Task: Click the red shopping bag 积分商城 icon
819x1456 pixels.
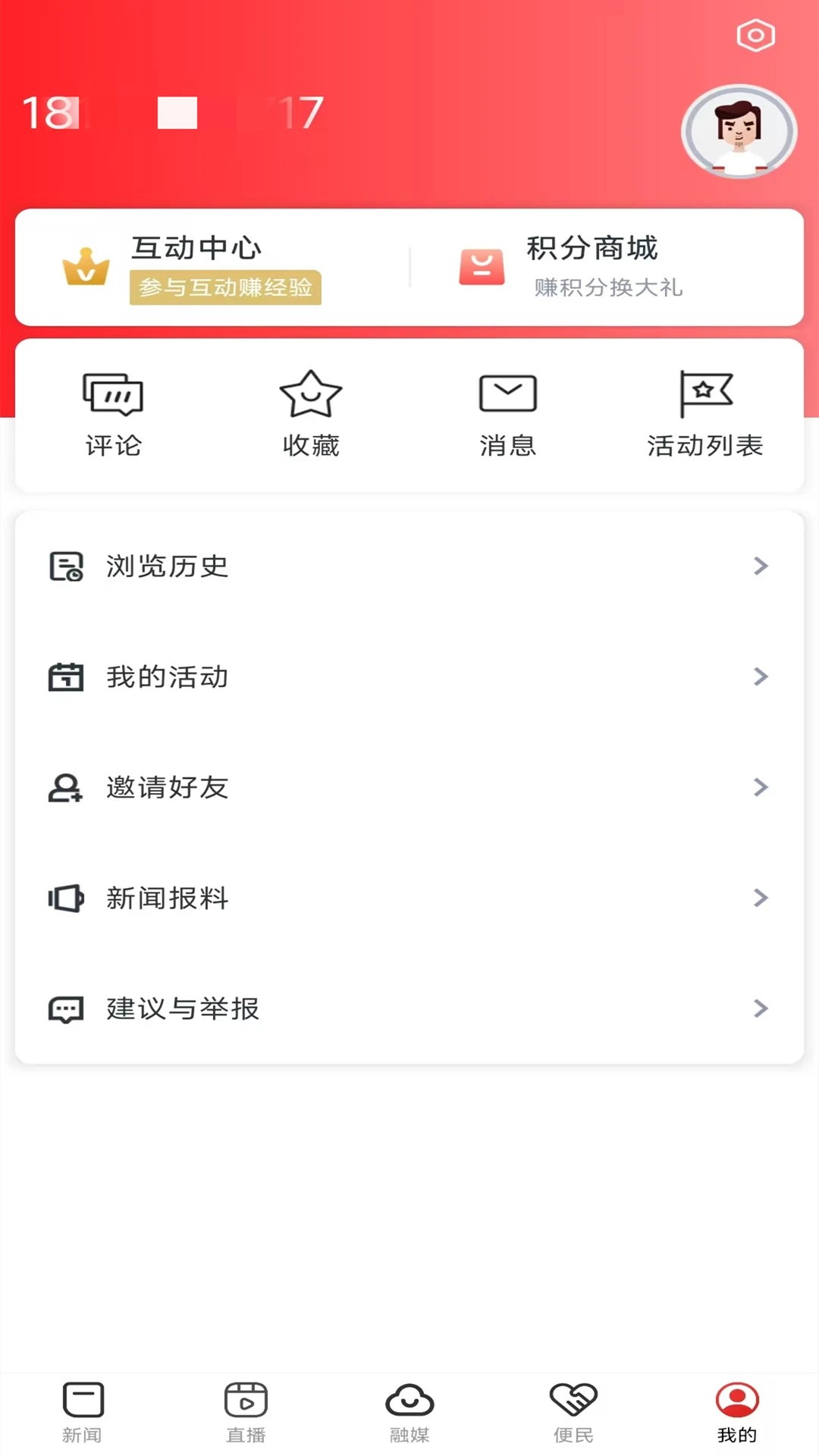Action: pos(482,267)
